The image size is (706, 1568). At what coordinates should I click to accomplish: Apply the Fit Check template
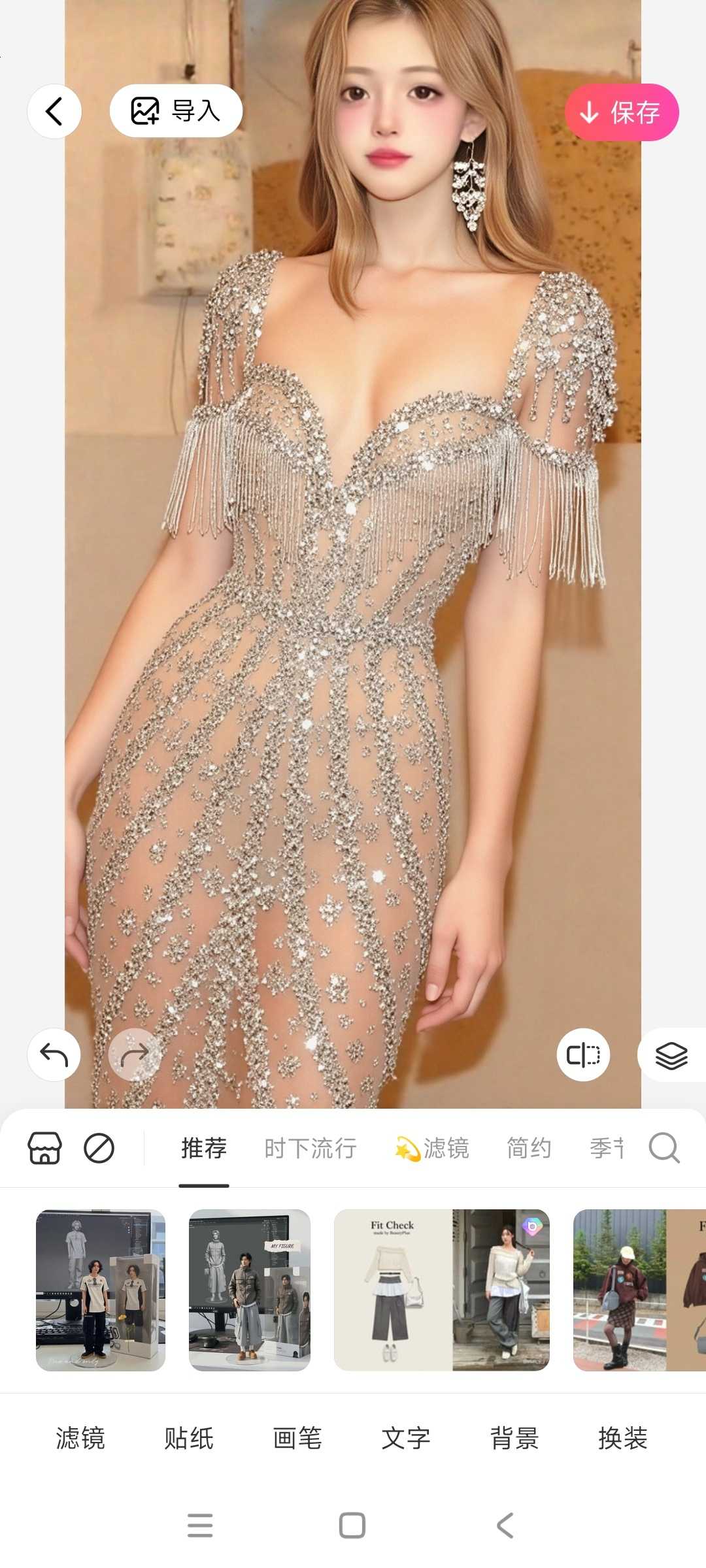tap(442, 1290)
